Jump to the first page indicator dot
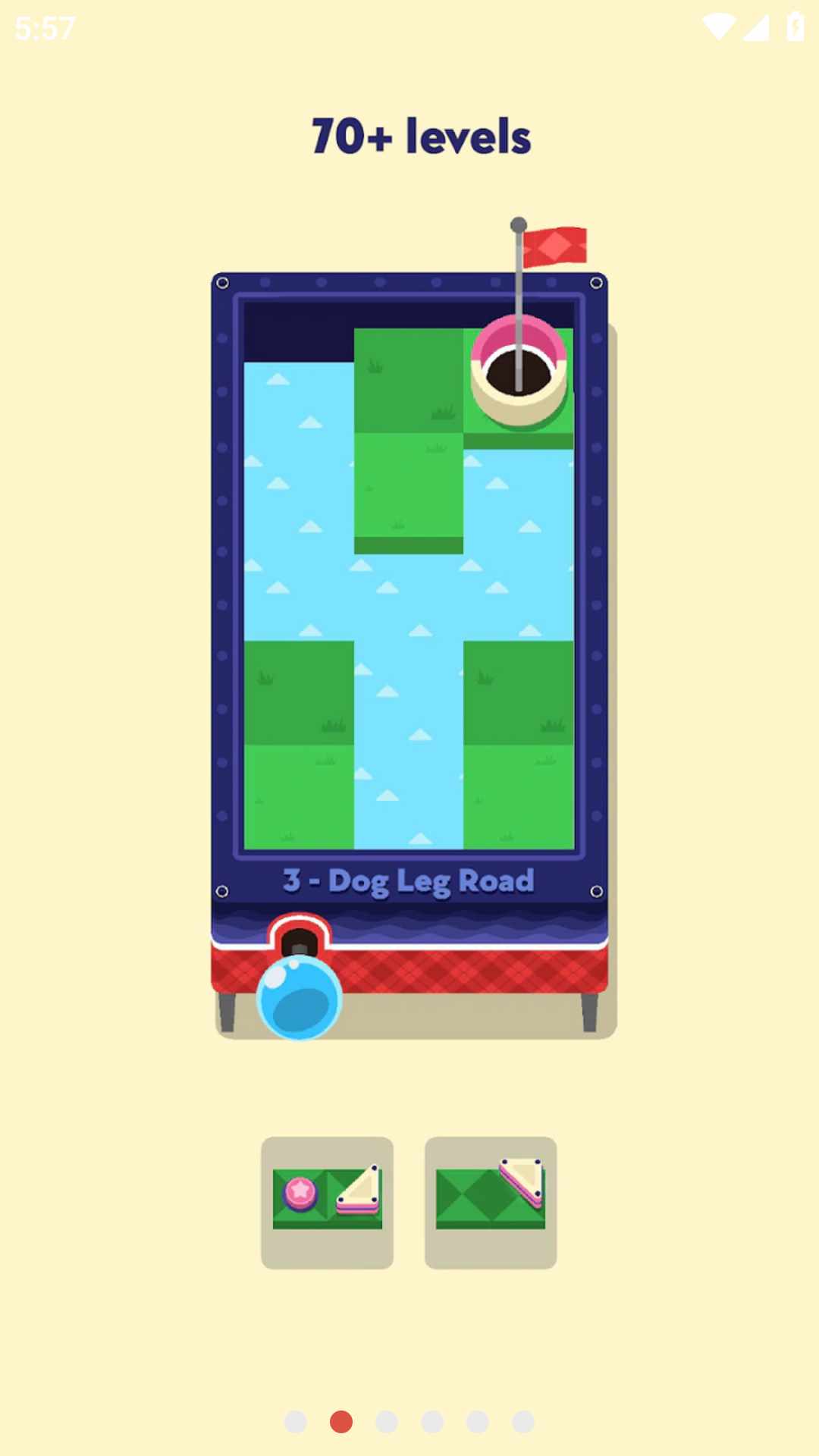Image resolution: width=819 pixels, height=1456 pixels. 296,1422
